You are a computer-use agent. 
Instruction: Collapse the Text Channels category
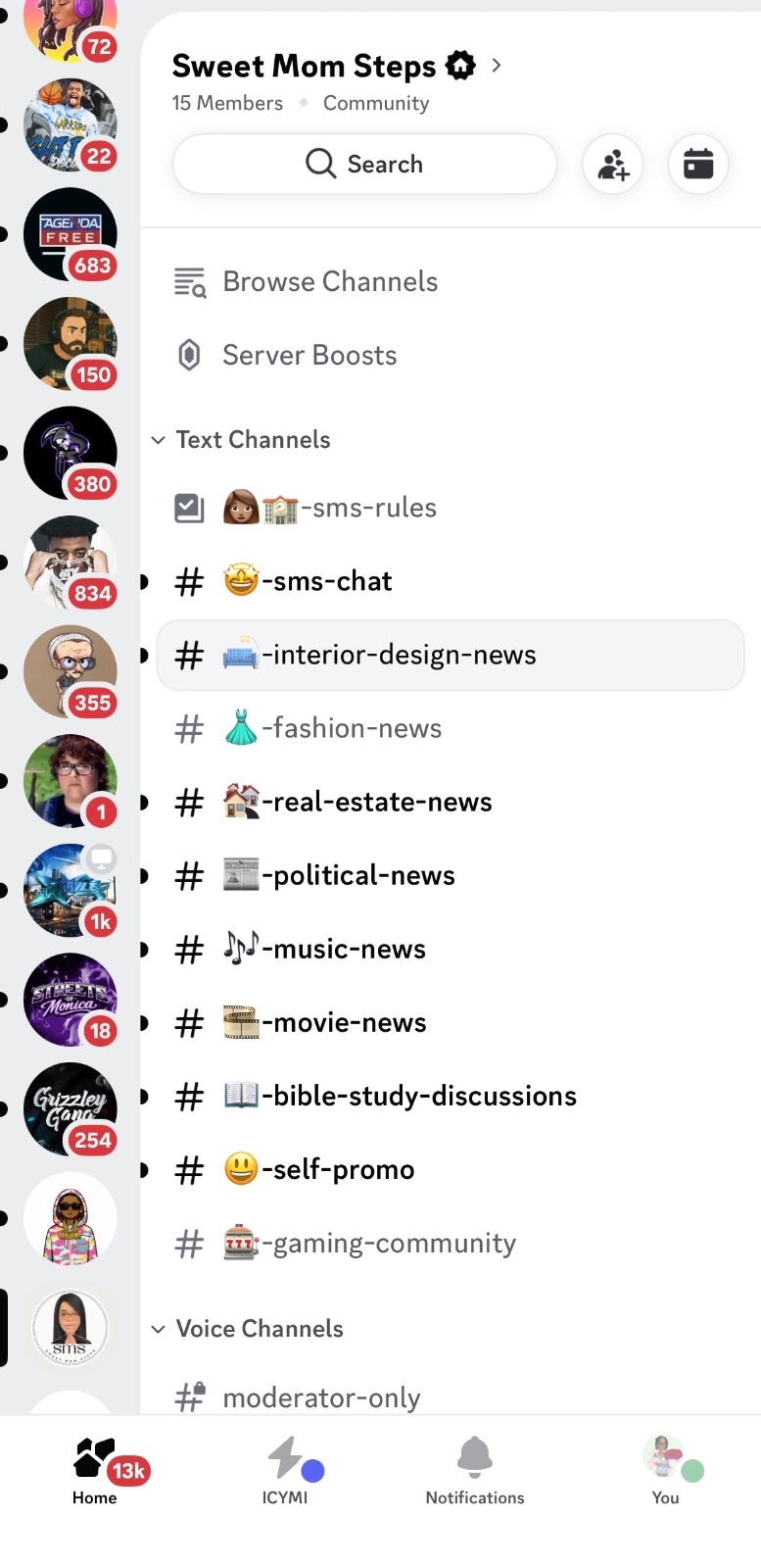point(252,440)
